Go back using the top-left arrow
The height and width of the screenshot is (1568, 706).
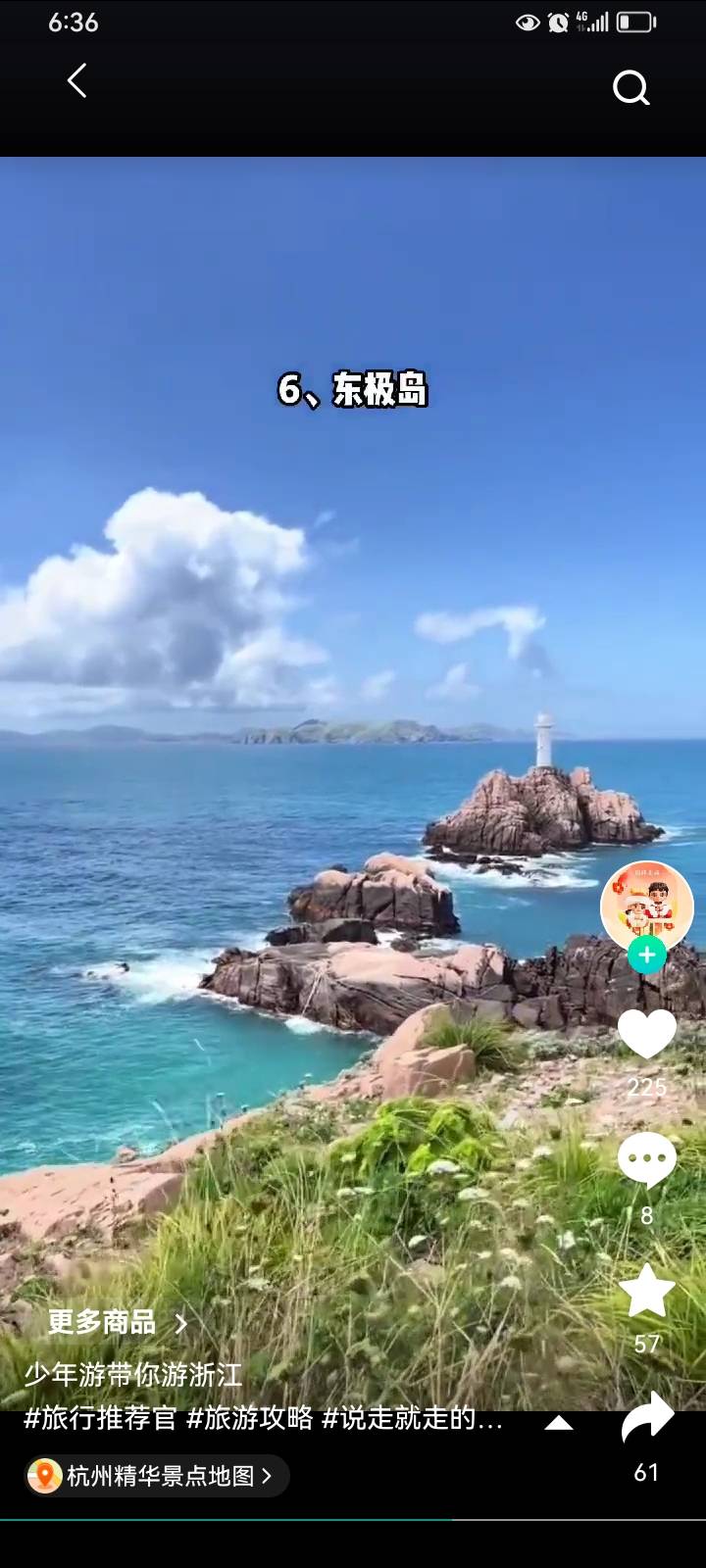click(x=76, y=81)
